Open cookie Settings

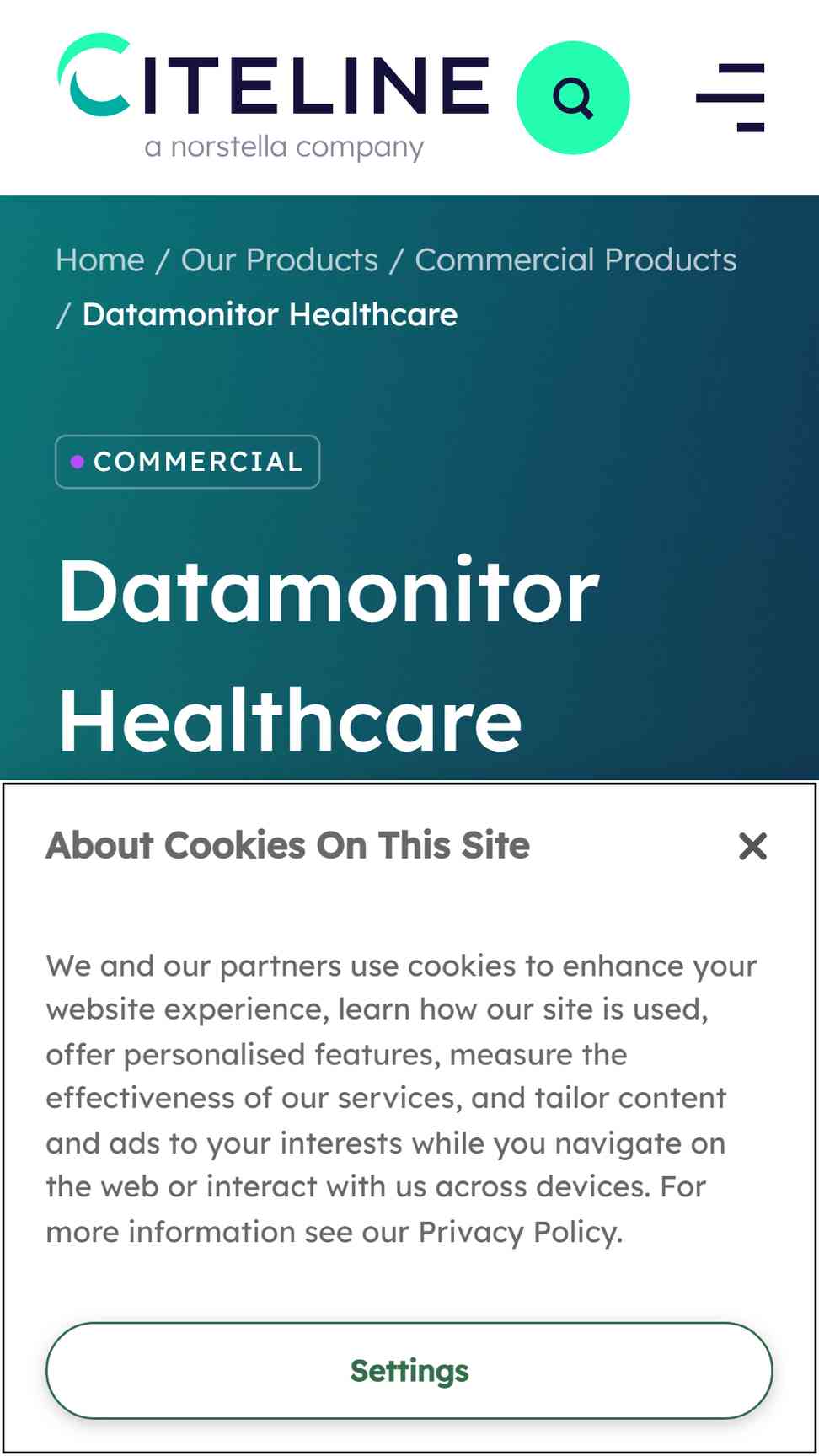409,1371
